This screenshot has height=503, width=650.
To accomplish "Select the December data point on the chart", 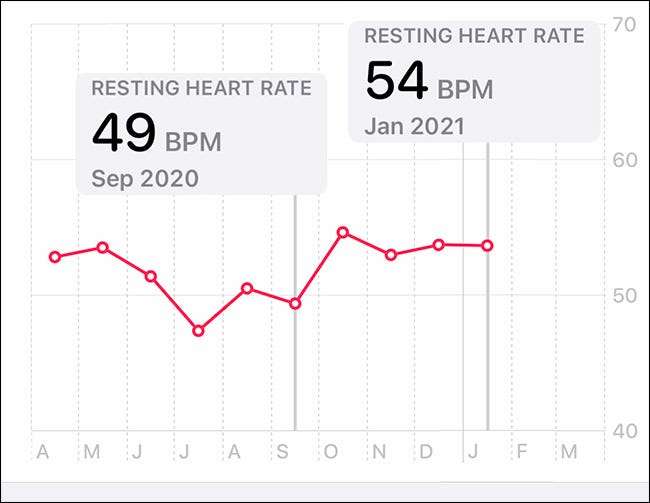I will pyautogui.click(x=439, y=244).
